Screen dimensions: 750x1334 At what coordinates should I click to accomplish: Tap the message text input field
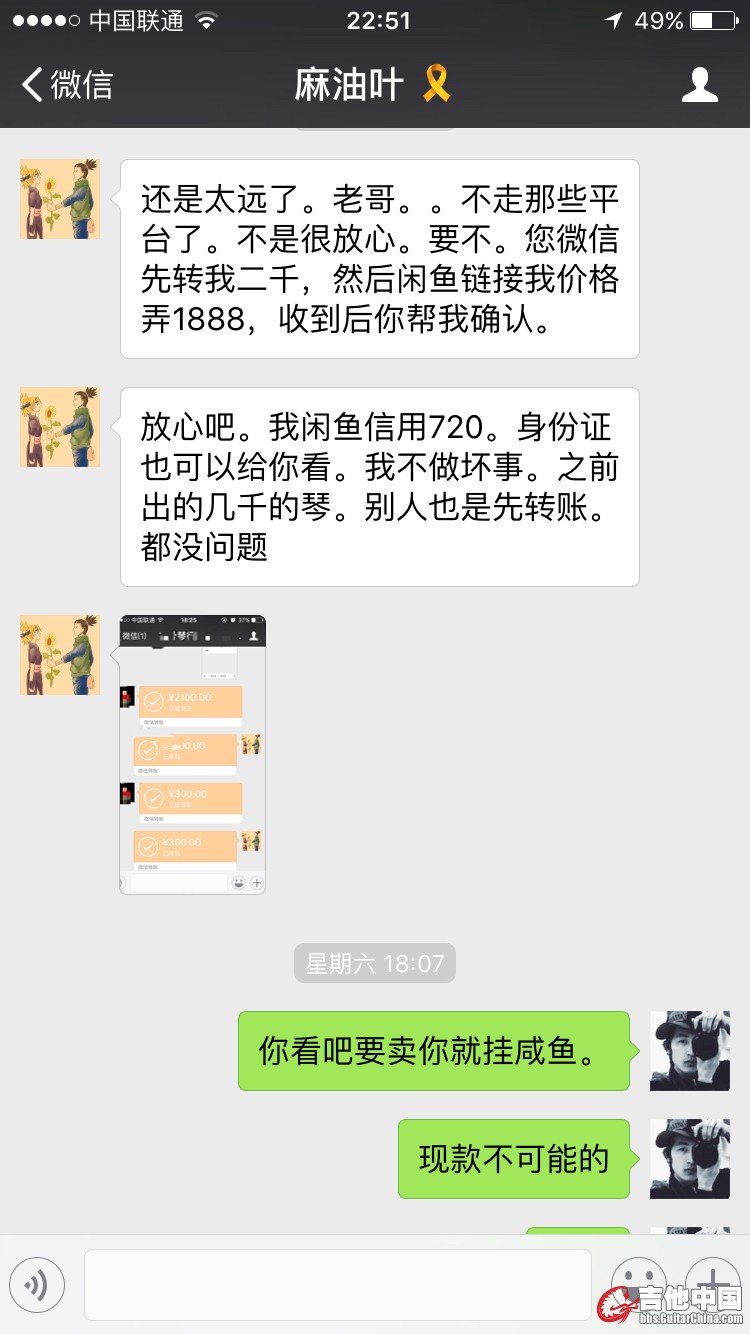coord(337,1284)
